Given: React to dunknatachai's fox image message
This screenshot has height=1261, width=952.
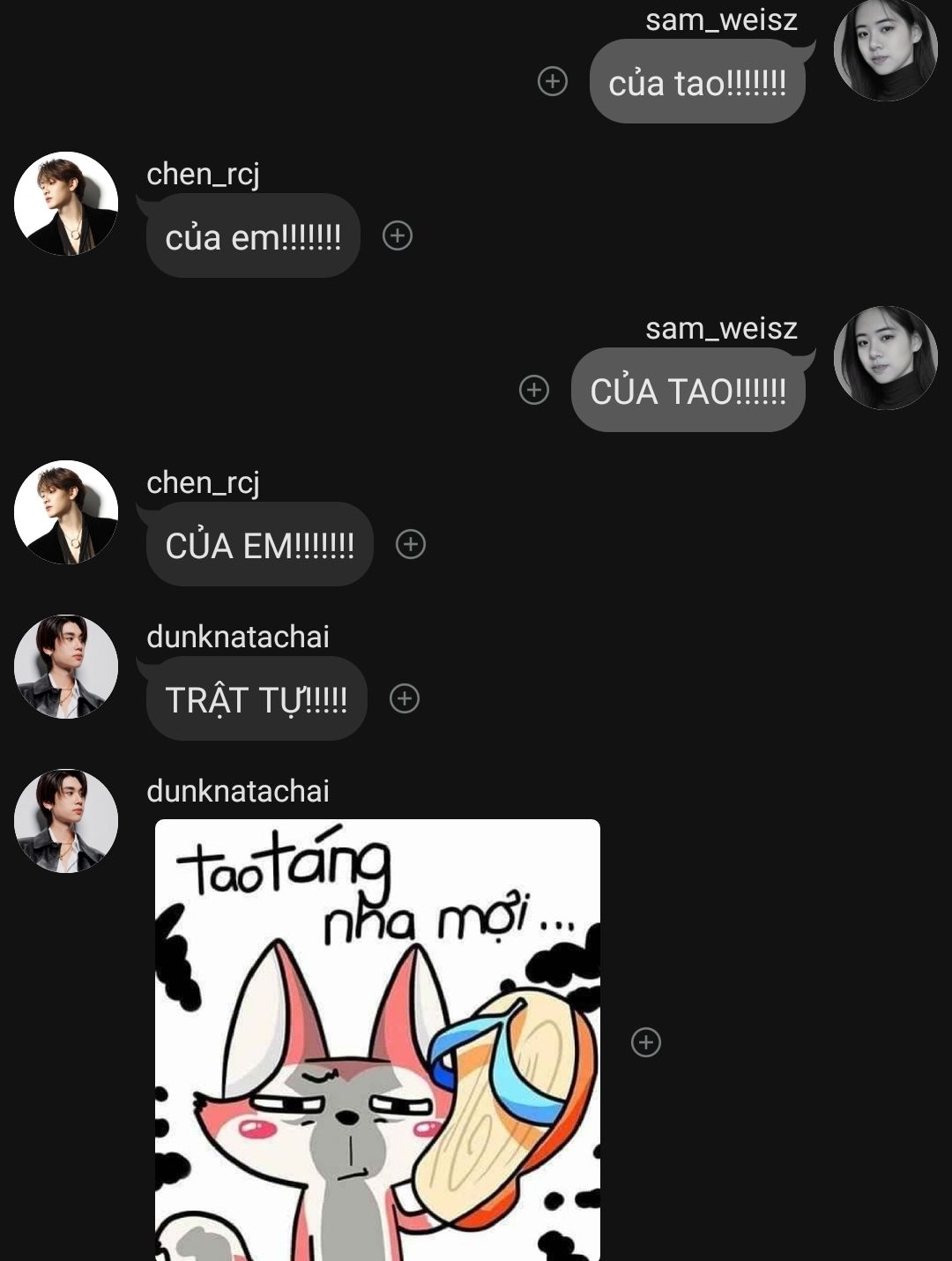Looking at the screenshot, I should [x=646, y=1042].
